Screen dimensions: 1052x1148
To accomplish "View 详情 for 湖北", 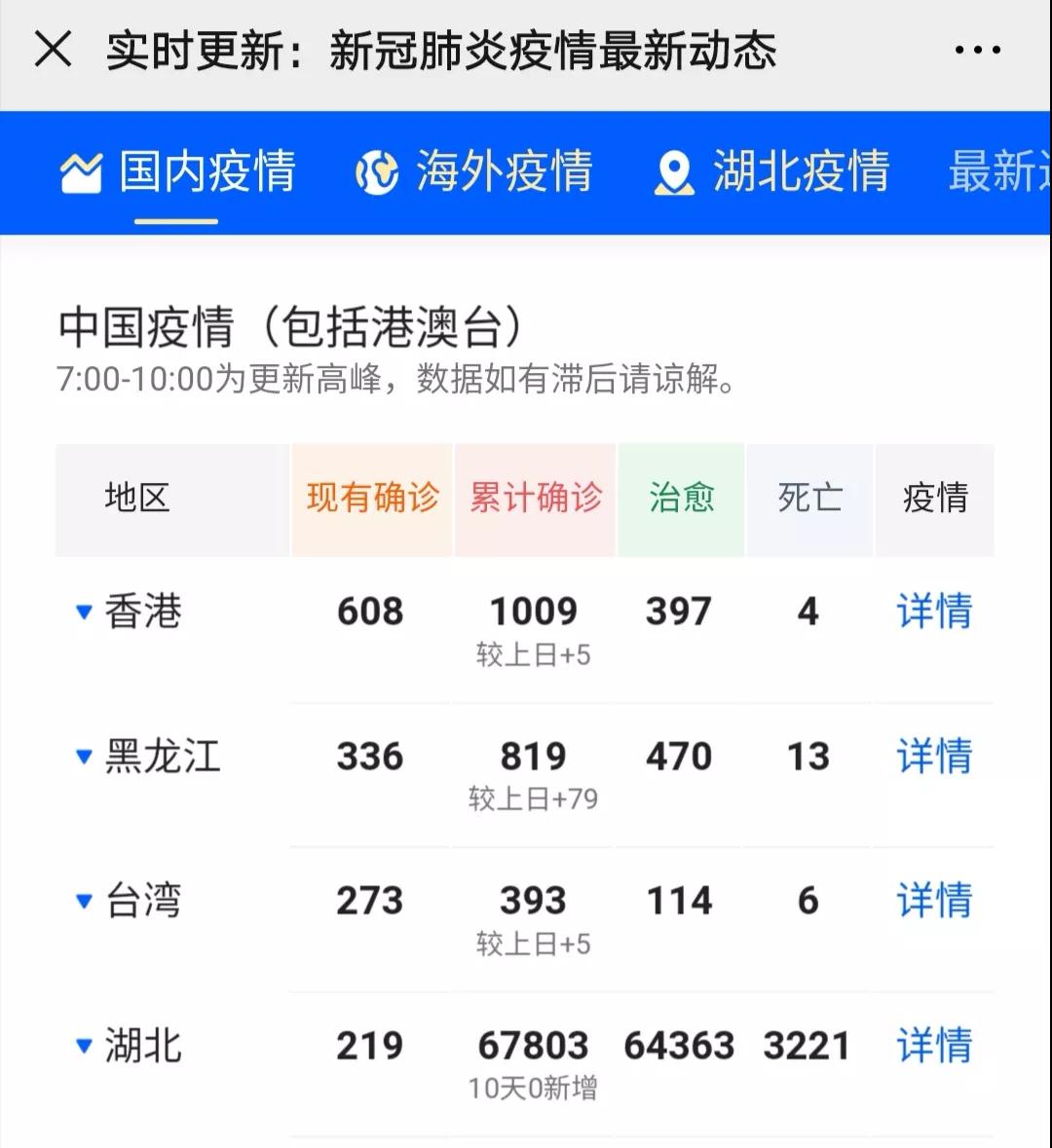I will coord(933,1046).
